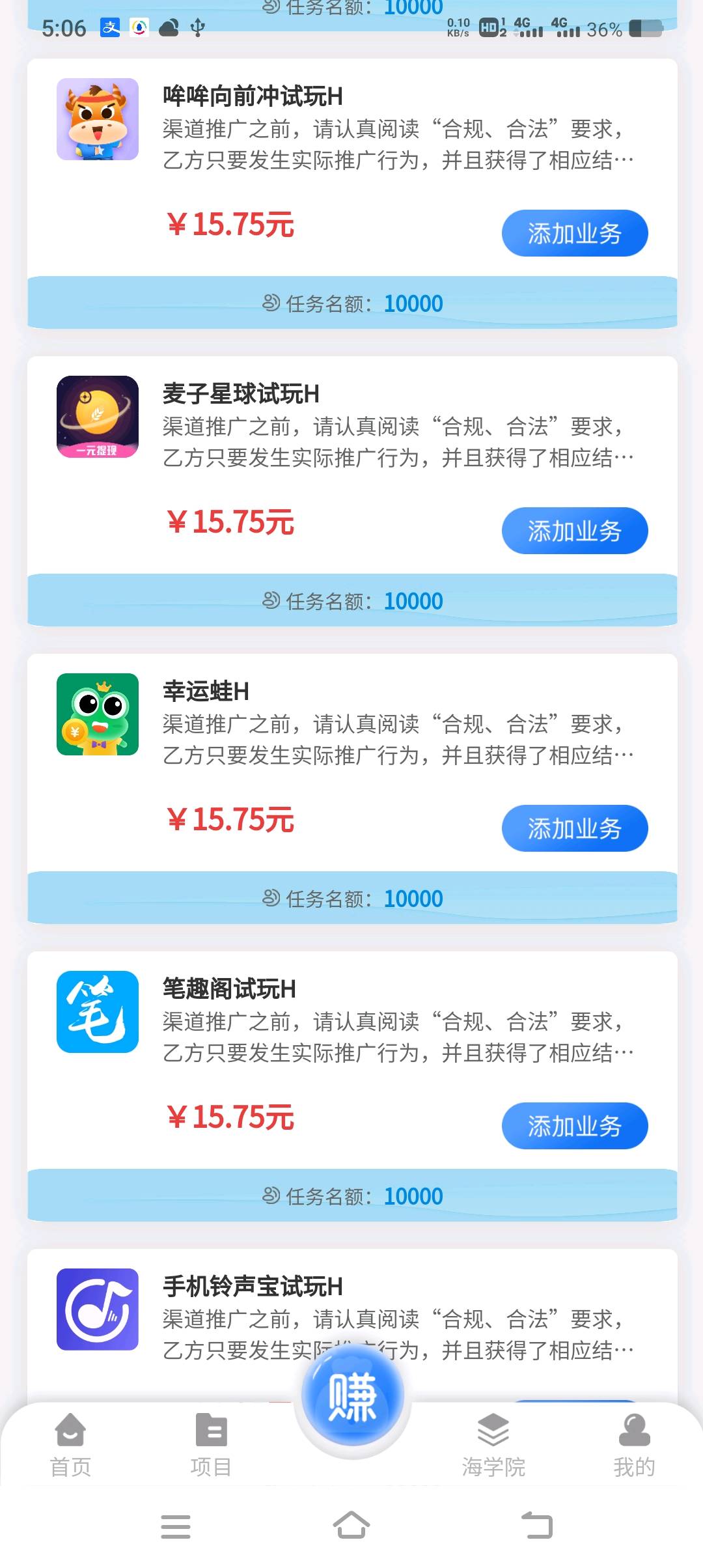Navigate back with the system back button
Image resolution: width=703 pixels, height=1568 pixels.
pyautogui.click(x=537, y=1526)
